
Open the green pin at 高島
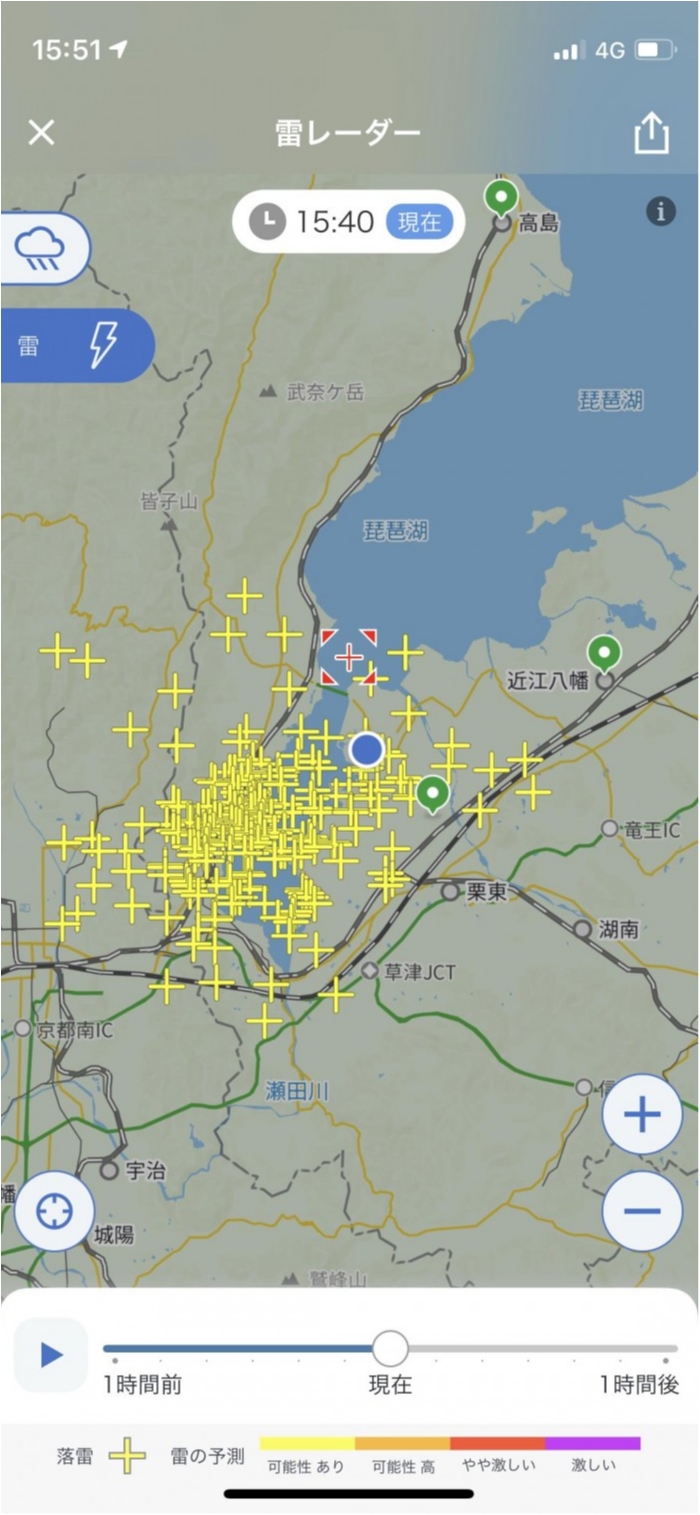(501, 197)
